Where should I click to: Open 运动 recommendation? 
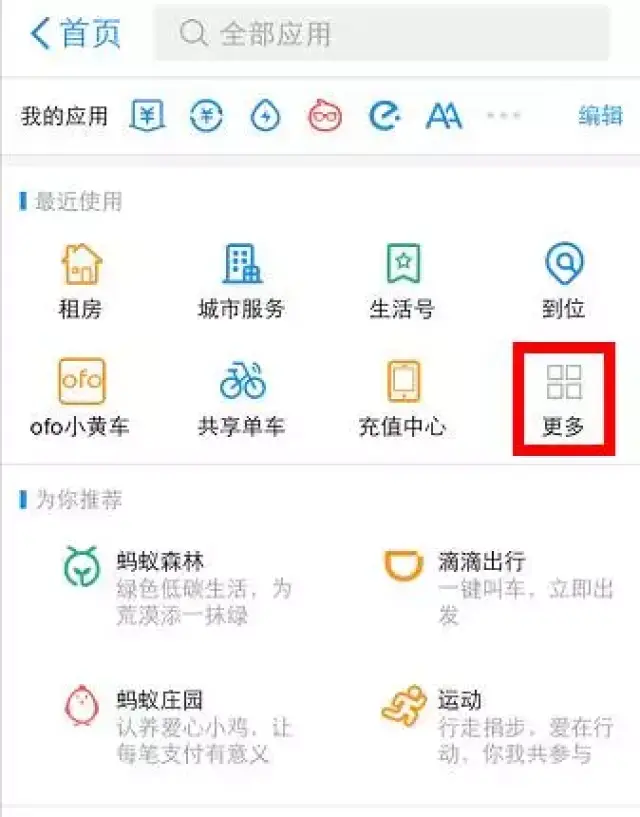(500, 722)
